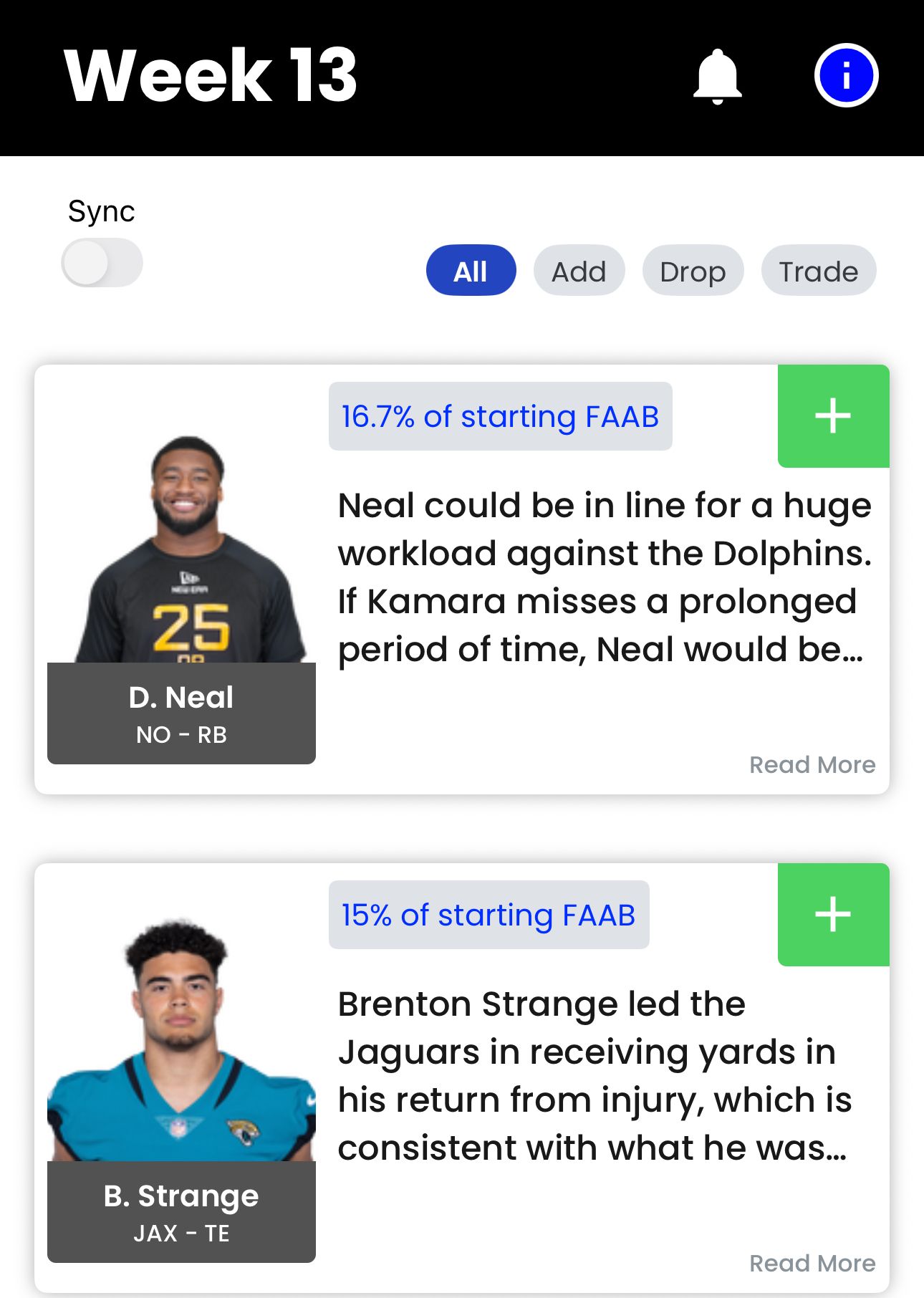Read more about Brenton Strange
The image size is (924, 1298).
point(812,1263)
